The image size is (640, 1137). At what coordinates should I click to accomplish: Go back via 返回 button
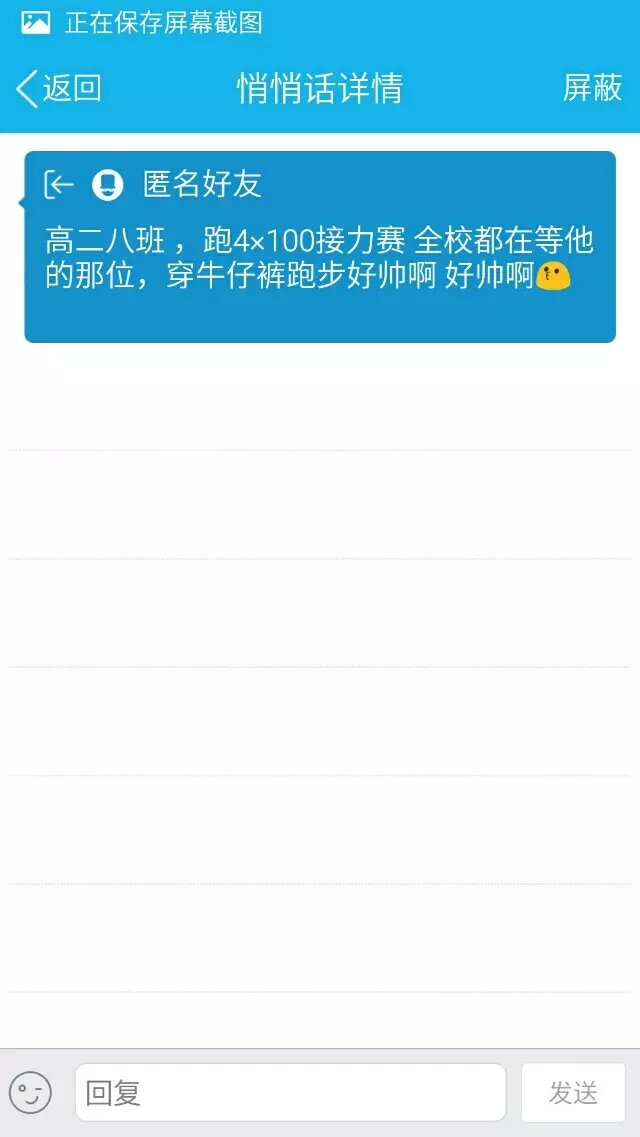pos(59,88)
